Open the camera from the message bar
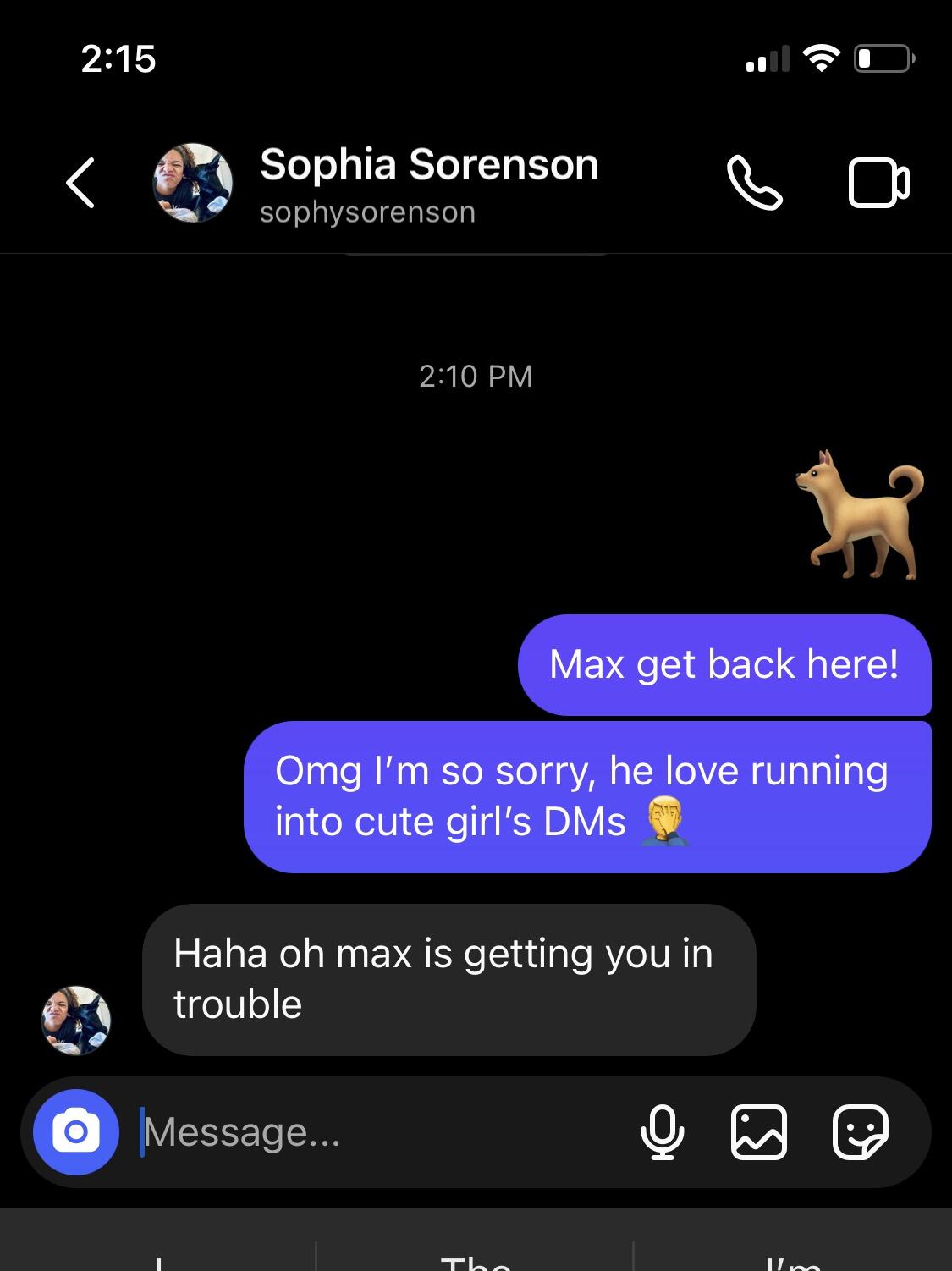This screenshot has width=952, height=1271. [x=76, y=1131]
